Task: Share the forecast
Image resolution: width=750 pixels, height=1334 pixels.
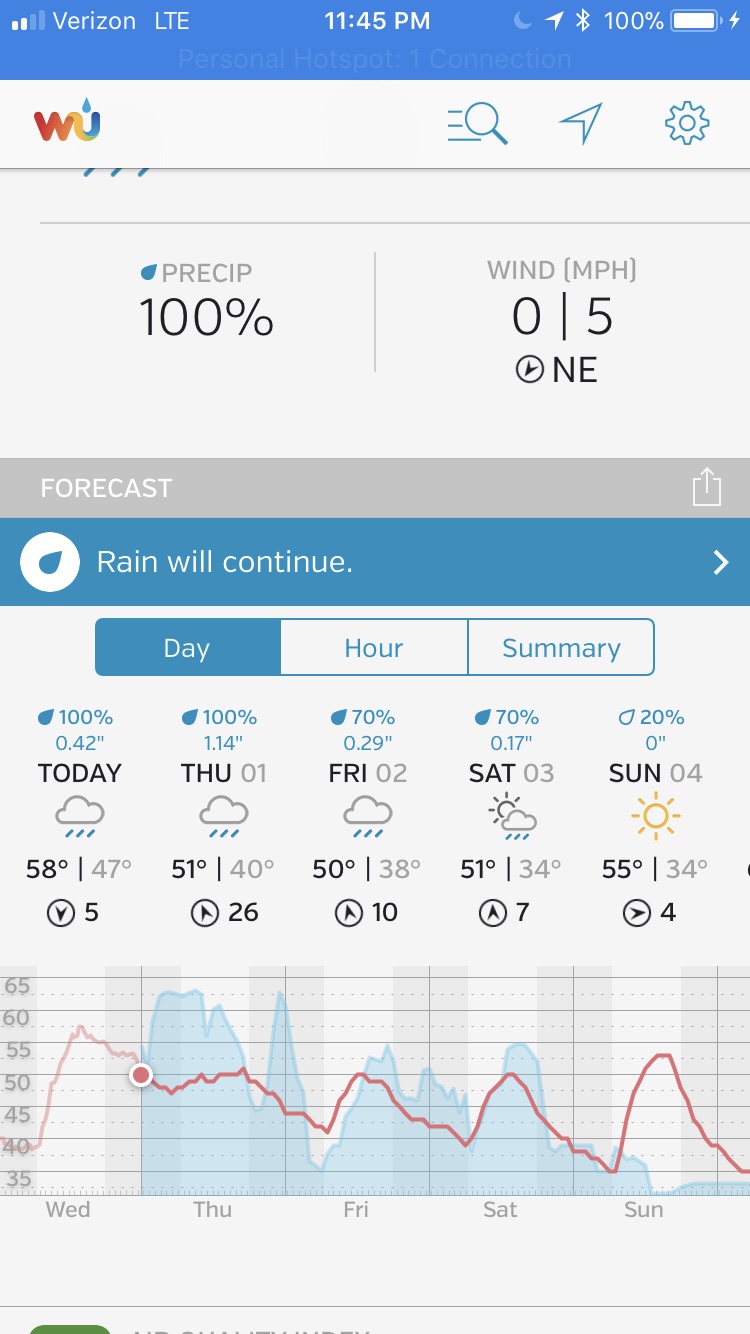Action: point(706,488)
